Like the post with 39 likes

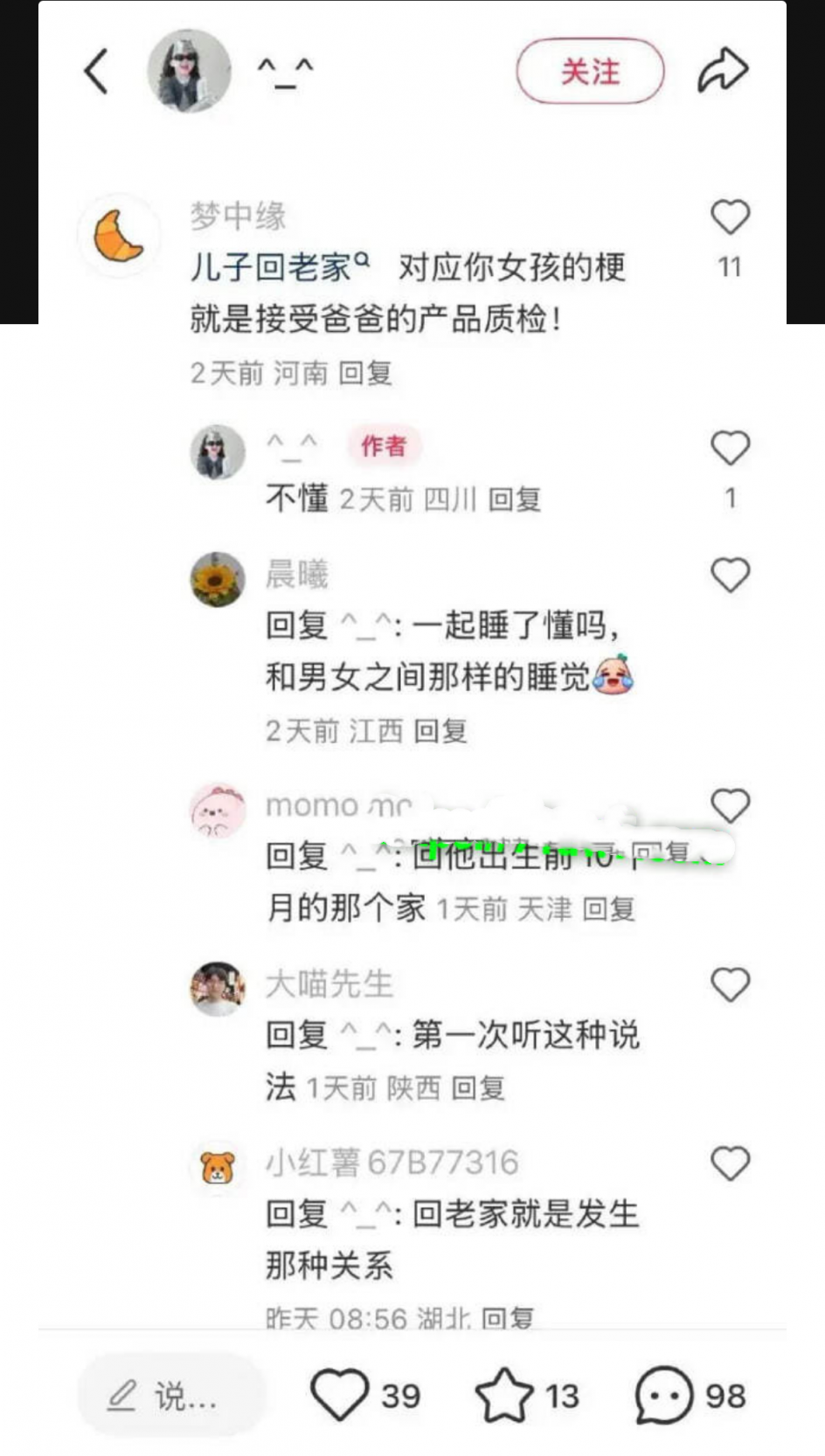pos(340,1395)
